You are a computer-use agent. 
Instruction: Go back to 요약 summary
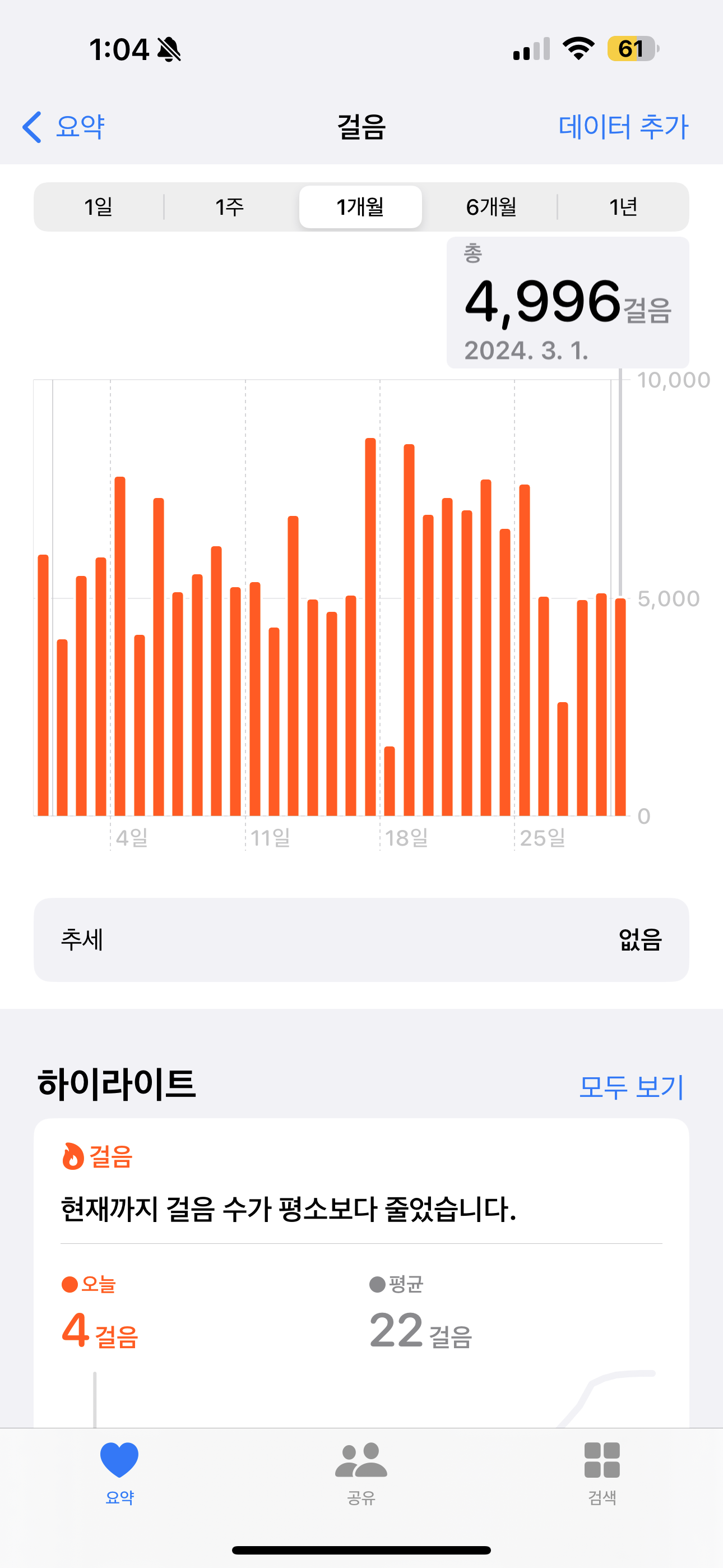tap(64, 127)
